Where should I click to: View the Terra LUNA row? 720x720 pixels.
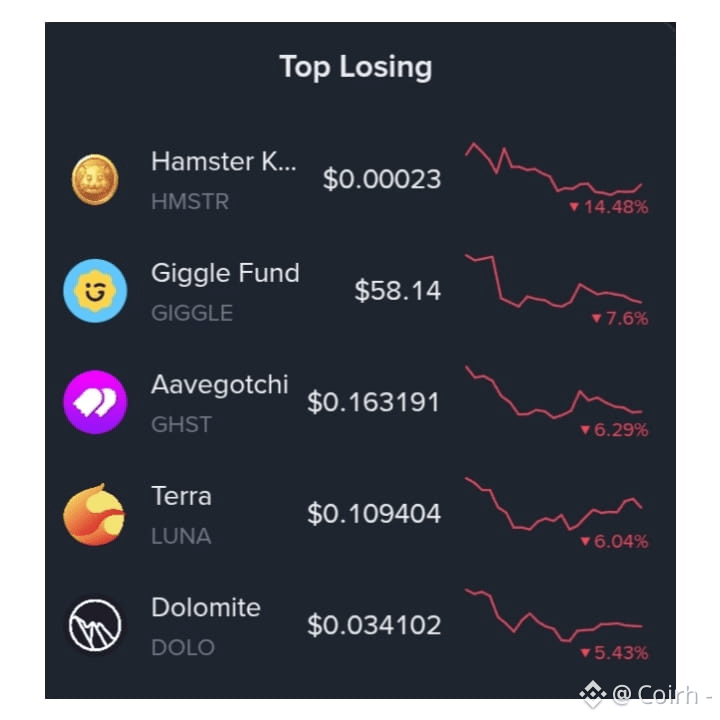click(x=360, y=514)
